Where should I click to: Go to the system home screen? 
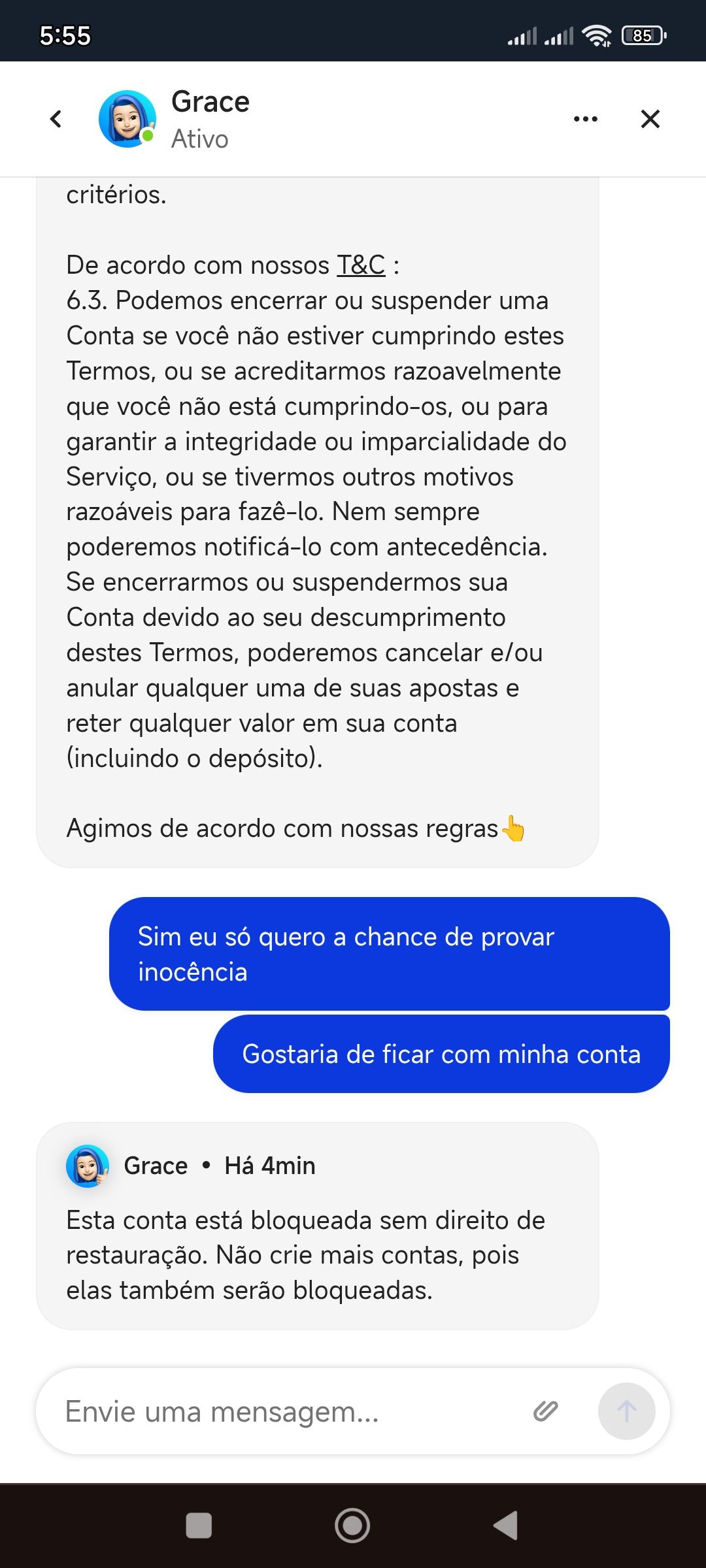point(352,1526)
